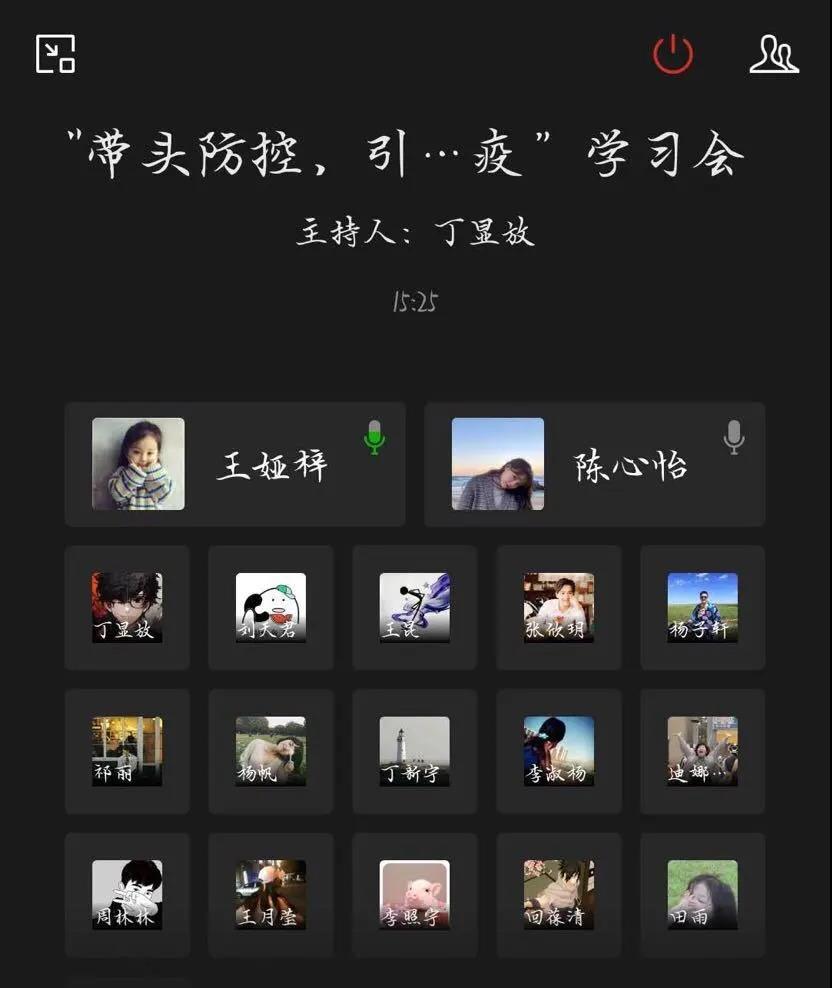Minimize the meeting to a floating window
The height and width of the screenshot is (988, 832).
click(56, 54)
